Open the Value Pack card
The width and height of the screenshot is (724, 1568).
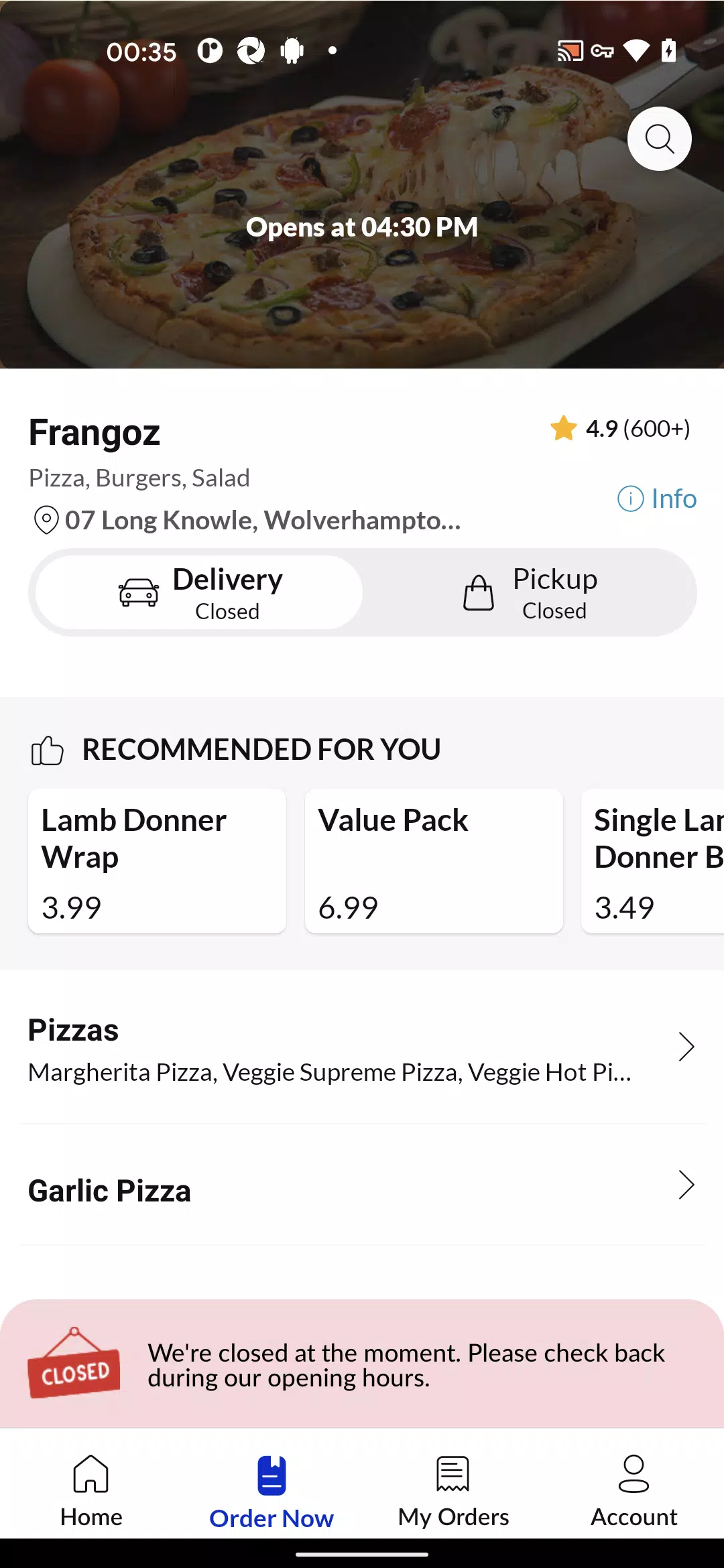click(434, 861)
